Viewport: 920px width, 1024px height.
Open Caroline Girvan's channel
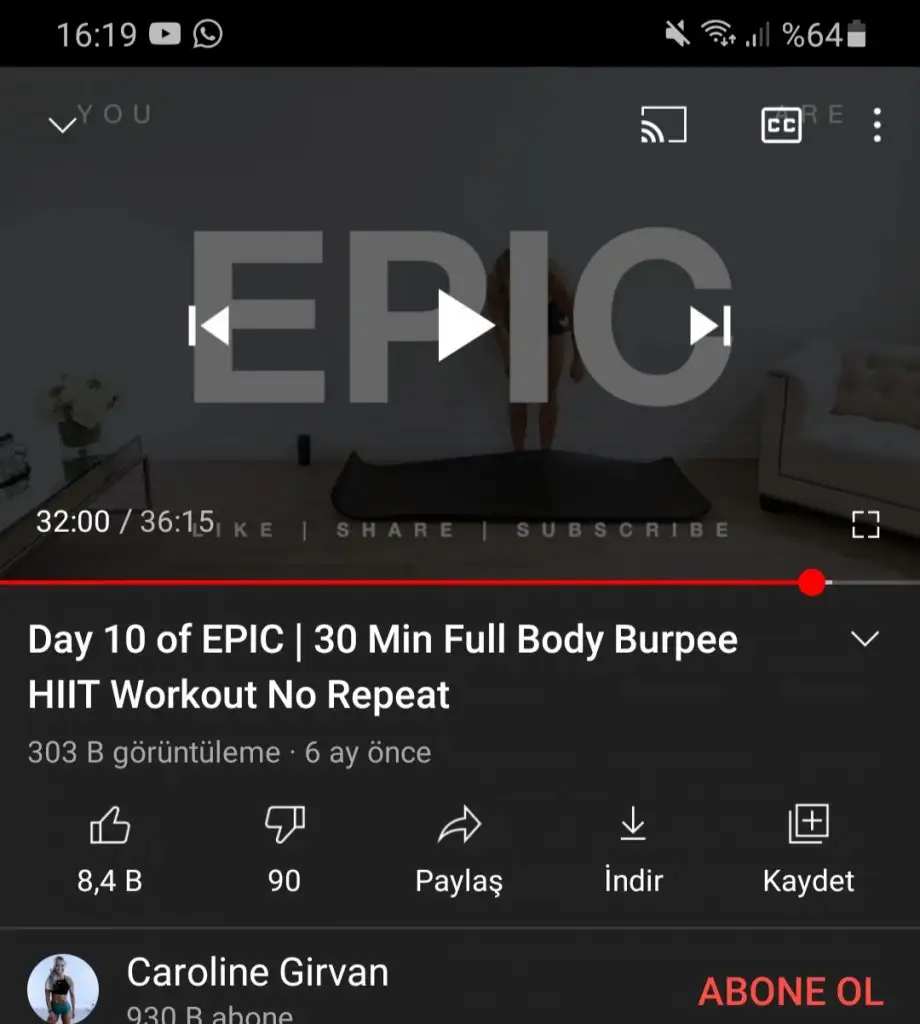click(257, 973)
